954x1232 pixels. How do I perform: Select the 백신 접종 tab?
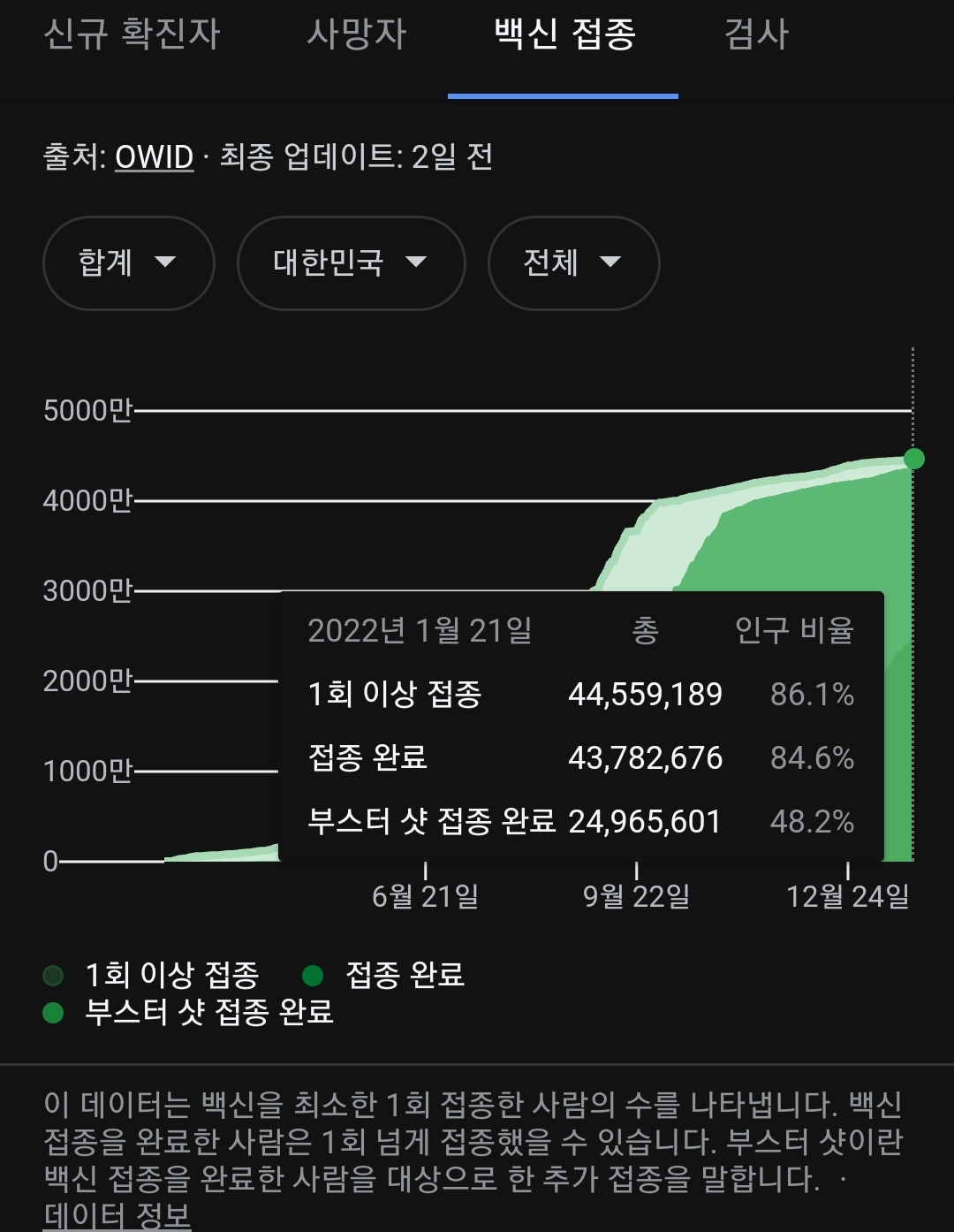click(564, 34)
